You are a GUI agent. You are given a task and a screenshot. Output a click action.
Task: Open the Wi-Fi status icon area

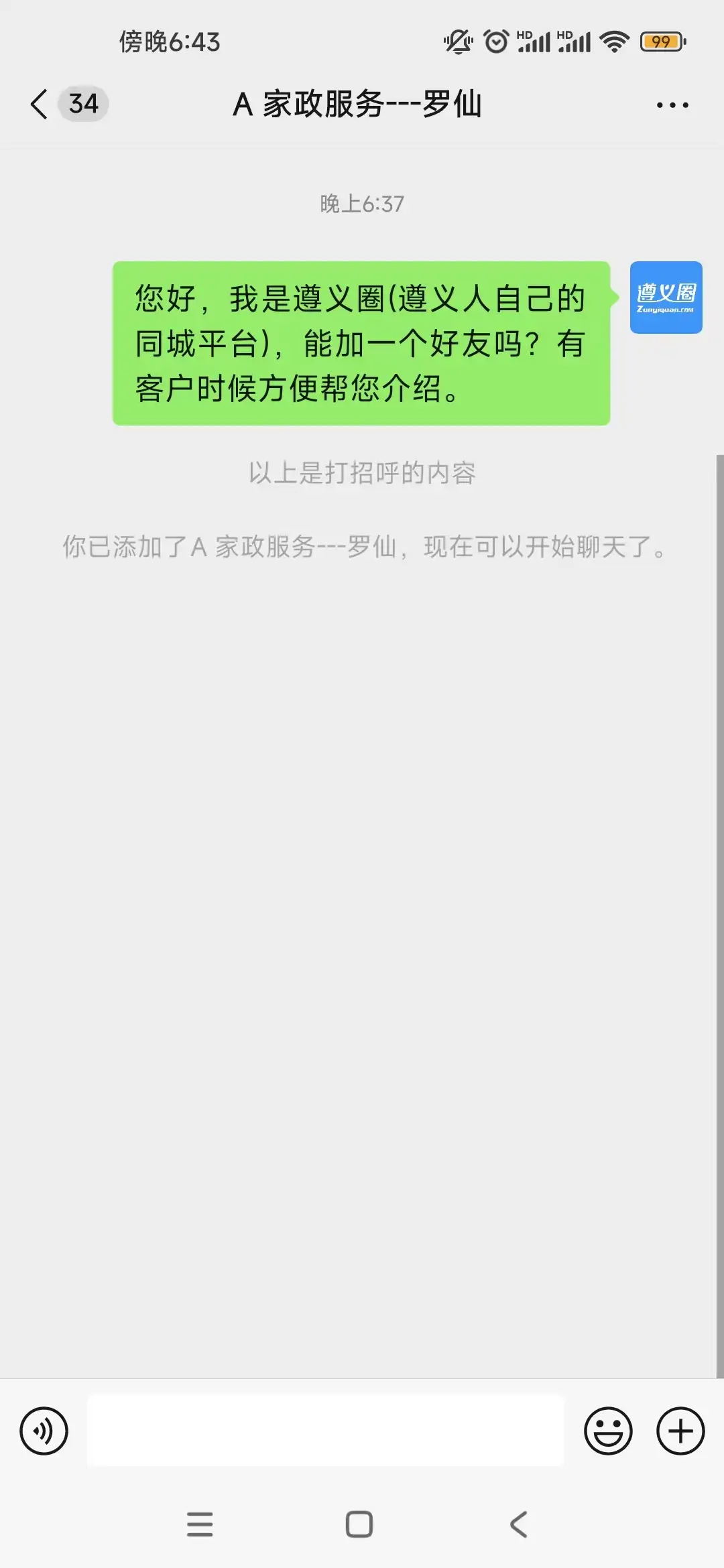(x=614, y=42)
